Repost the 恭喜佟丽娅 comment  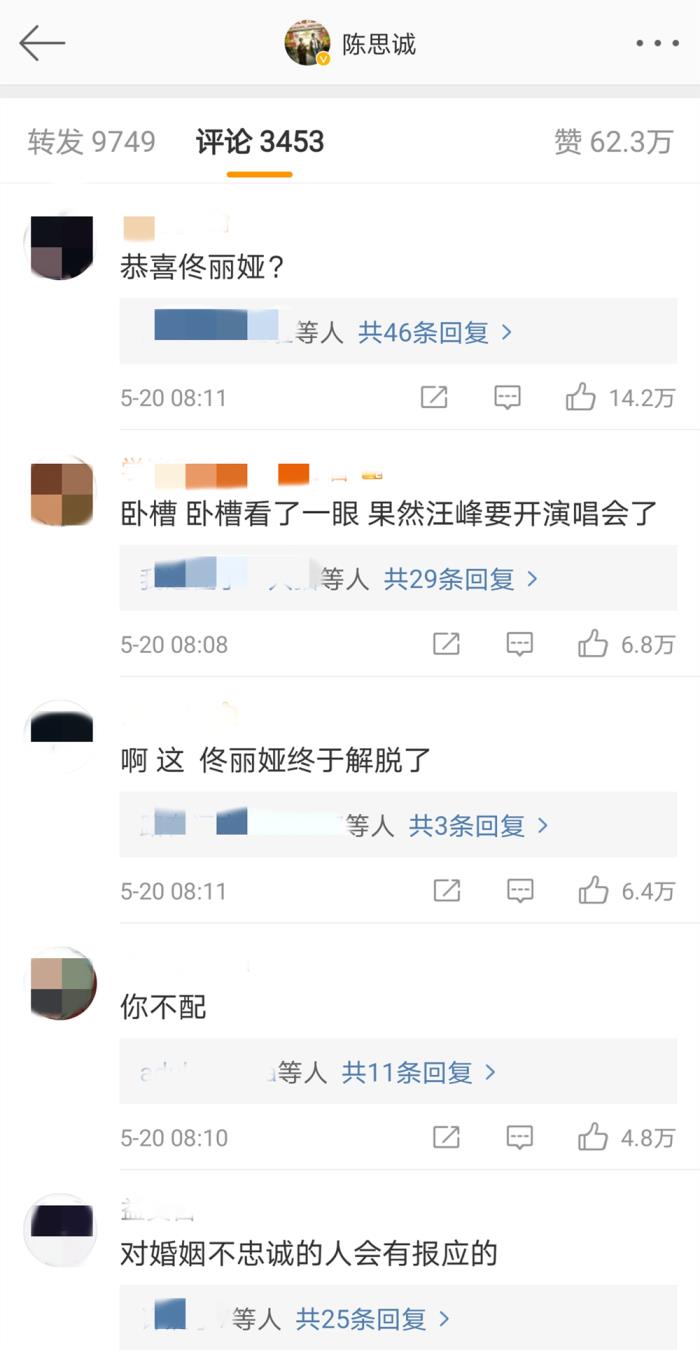coord(434,398)
